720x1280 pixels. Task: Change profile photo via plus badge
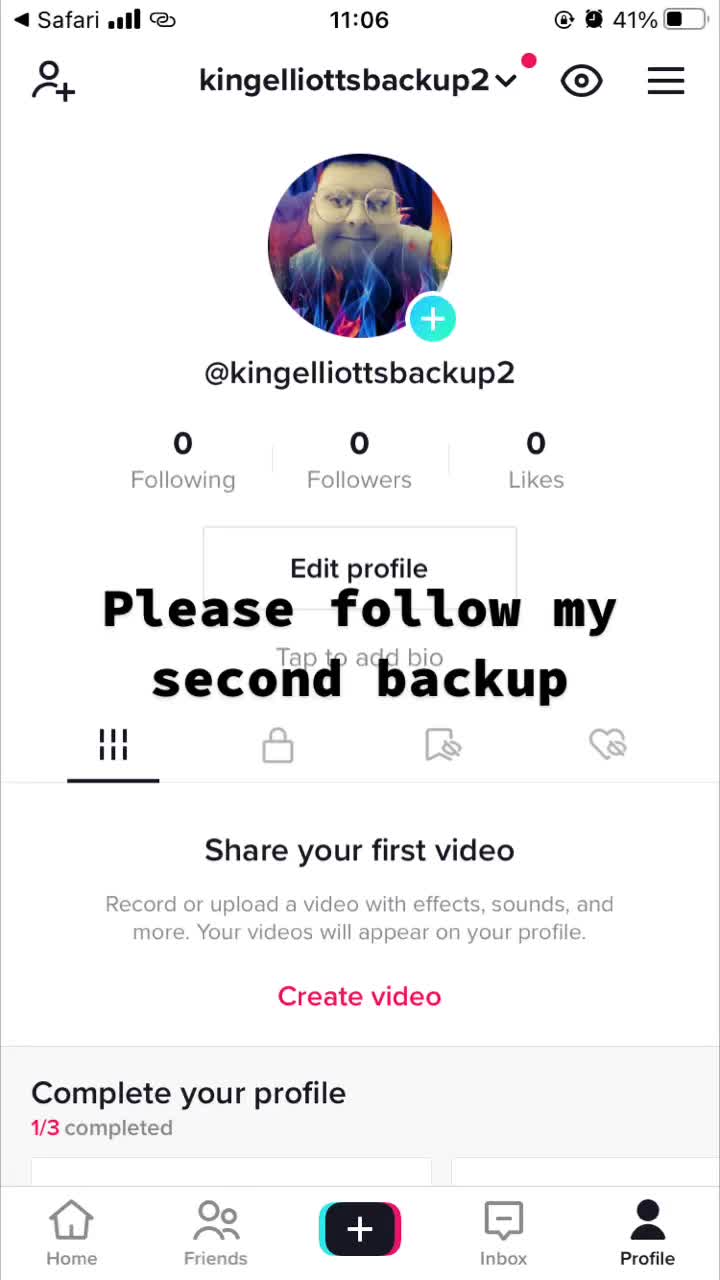click(432, 319)
